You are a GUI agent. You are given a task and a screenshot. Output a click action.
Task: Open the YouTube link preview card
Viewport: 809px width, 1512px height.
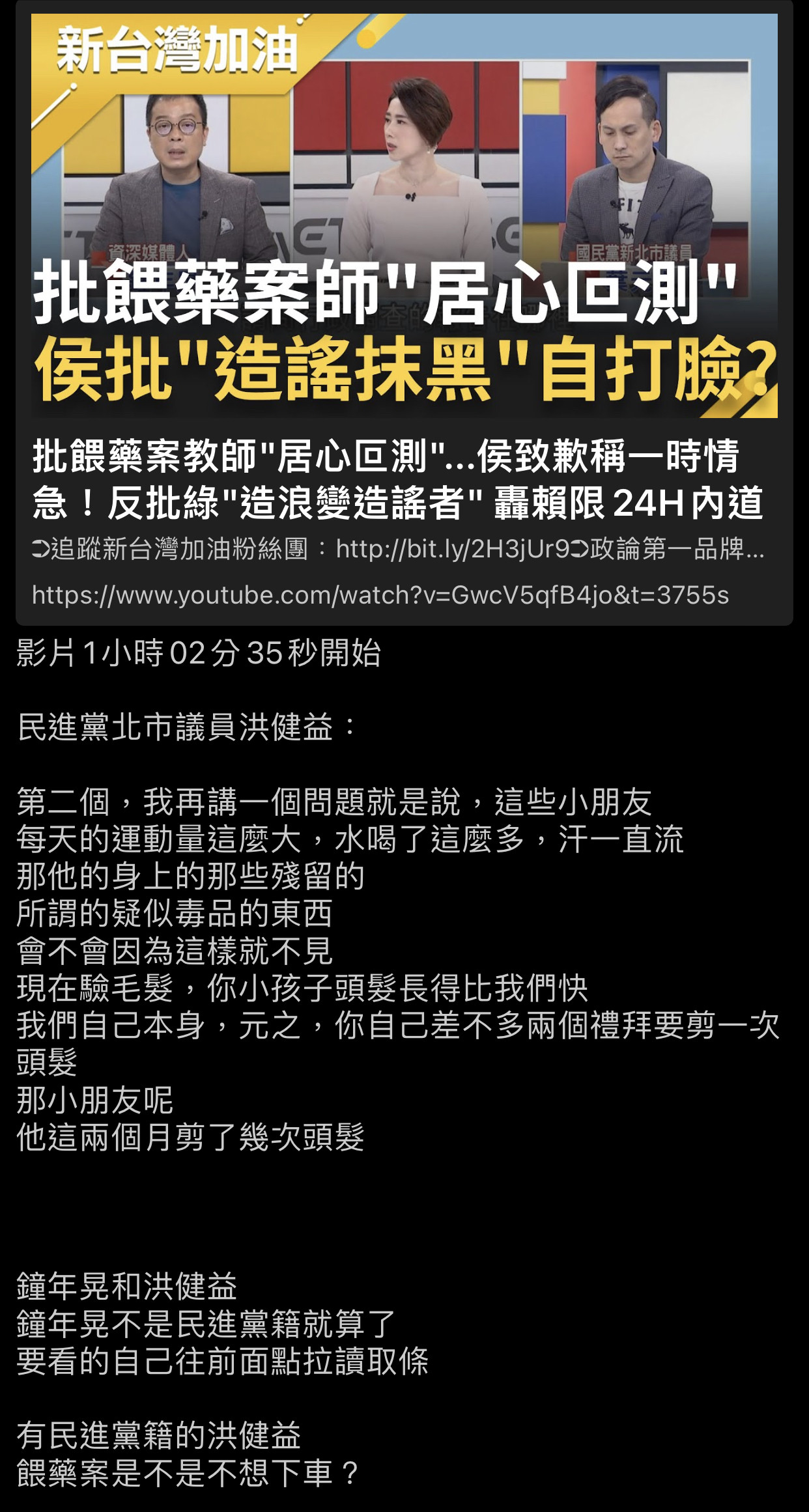click(404, 313)
